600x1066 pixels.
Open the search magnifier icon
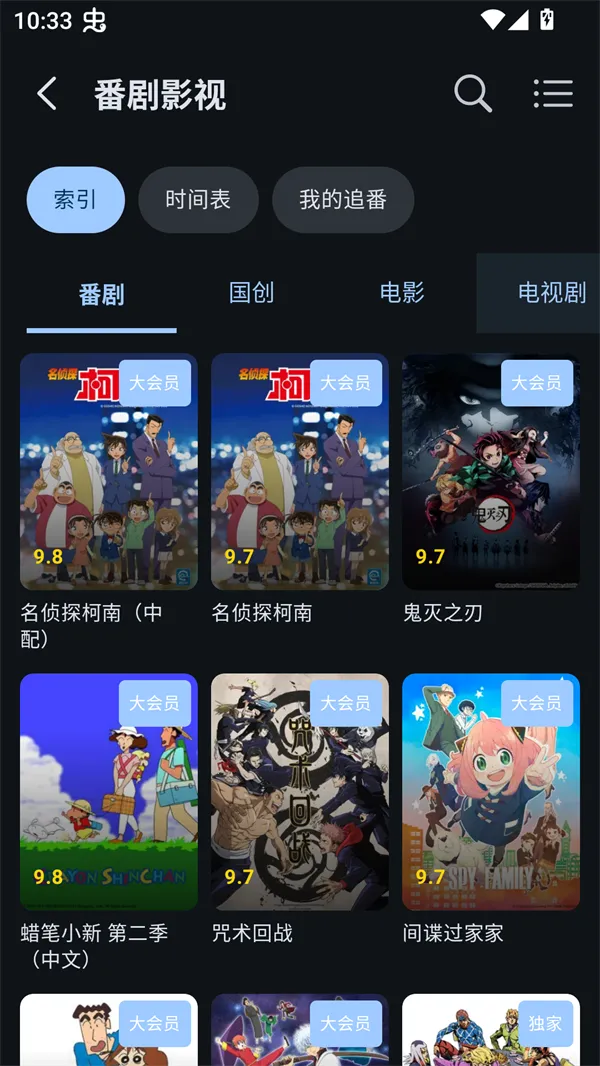coord(473,94)
